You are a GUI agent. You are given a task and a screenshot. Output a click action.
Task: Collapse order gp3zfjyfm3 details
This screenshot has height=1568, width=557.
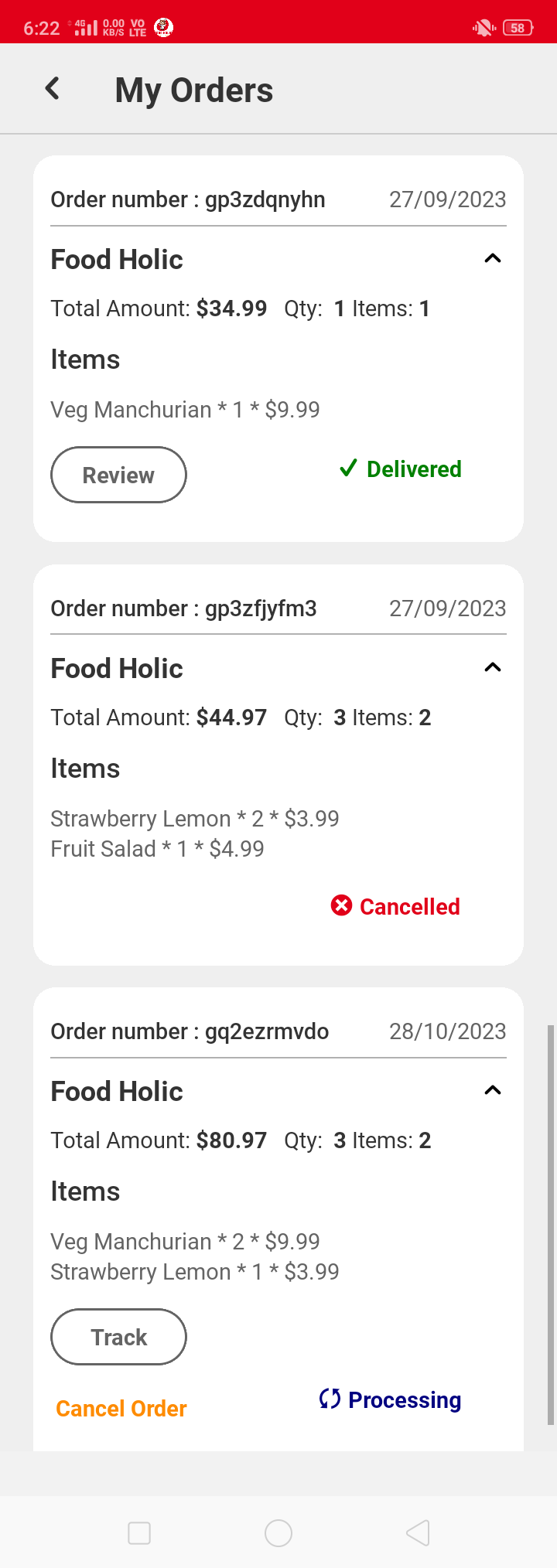tap(492, 668)
